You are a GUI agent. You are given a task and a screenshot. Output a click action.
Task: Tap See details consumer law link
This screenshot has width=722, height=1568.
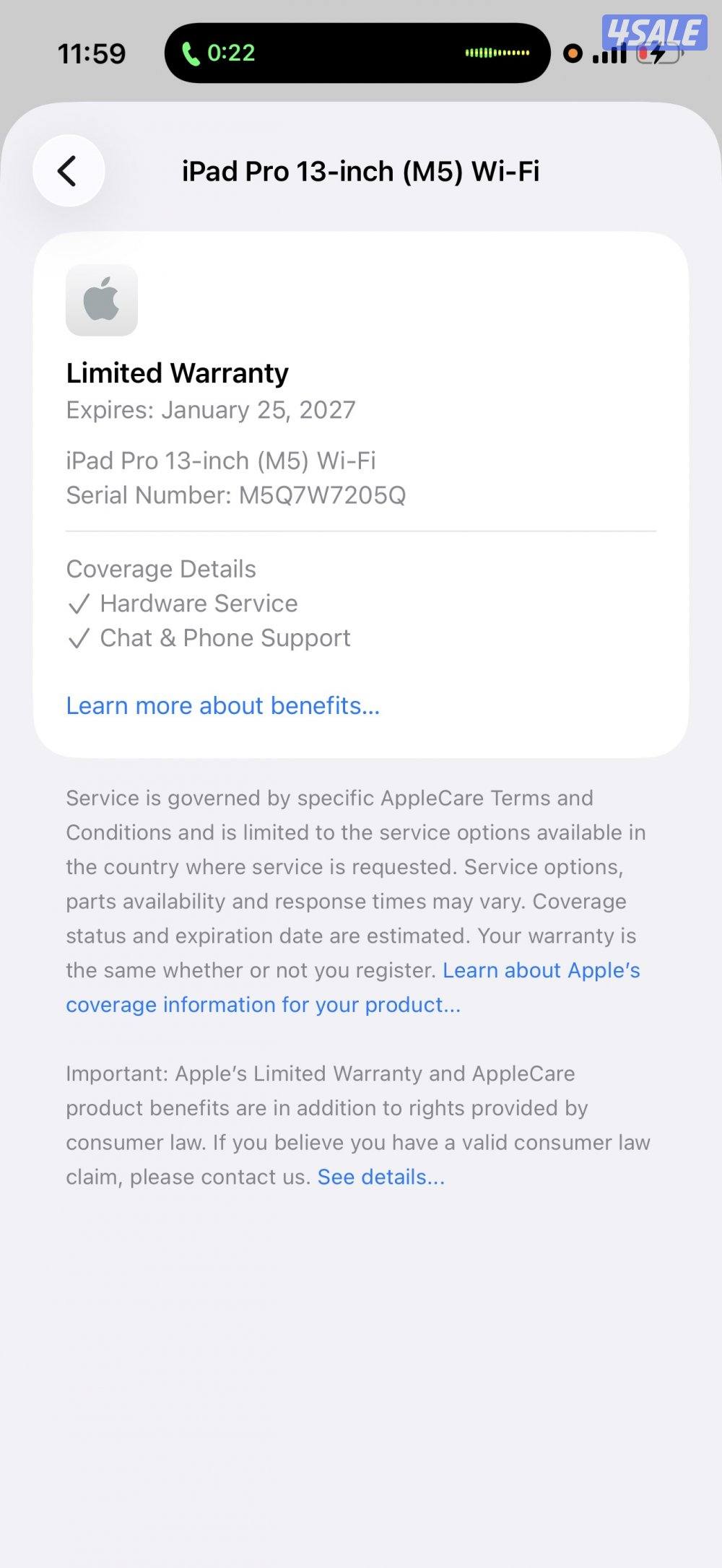[x=380, y=1177]
